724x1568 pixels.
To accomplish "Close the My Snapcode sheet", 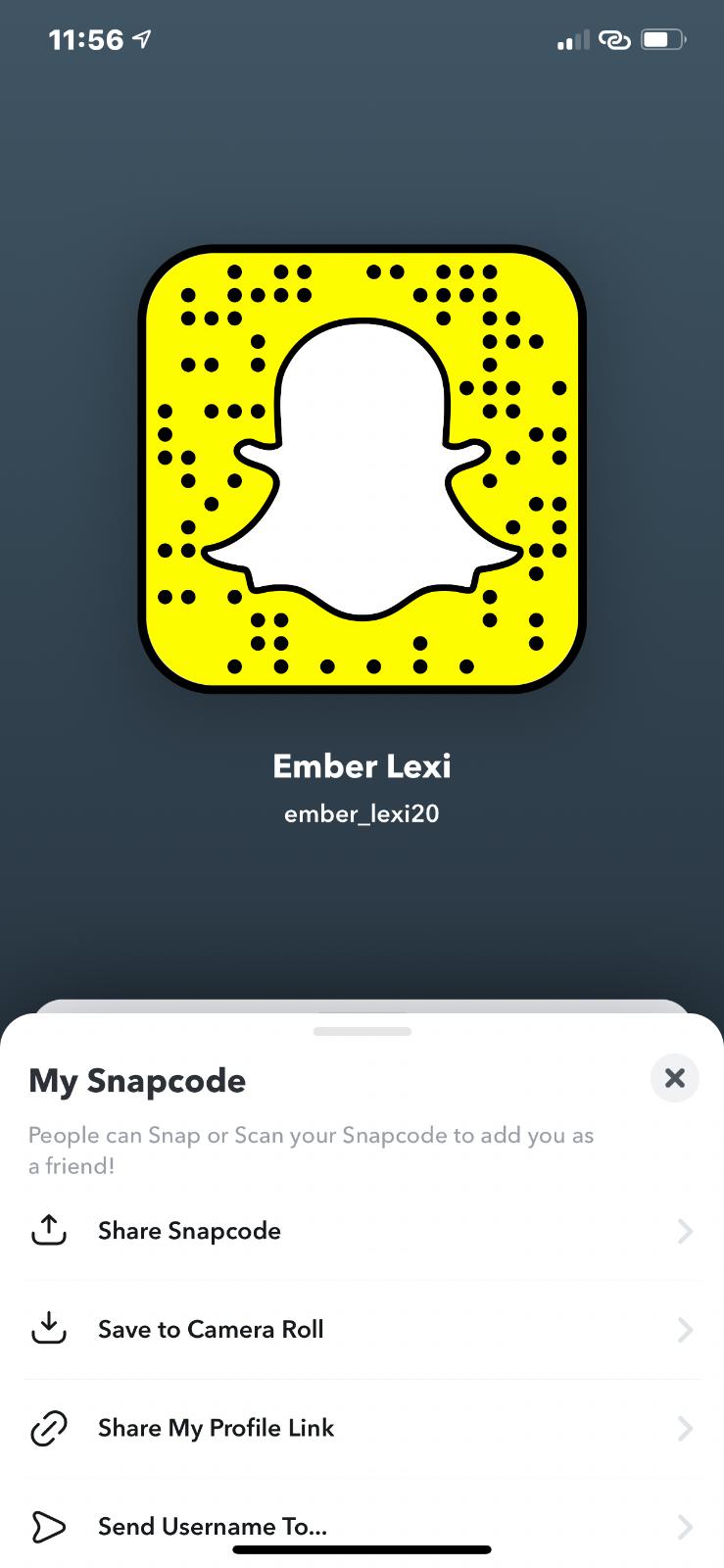I will [x=674, y=1078].
